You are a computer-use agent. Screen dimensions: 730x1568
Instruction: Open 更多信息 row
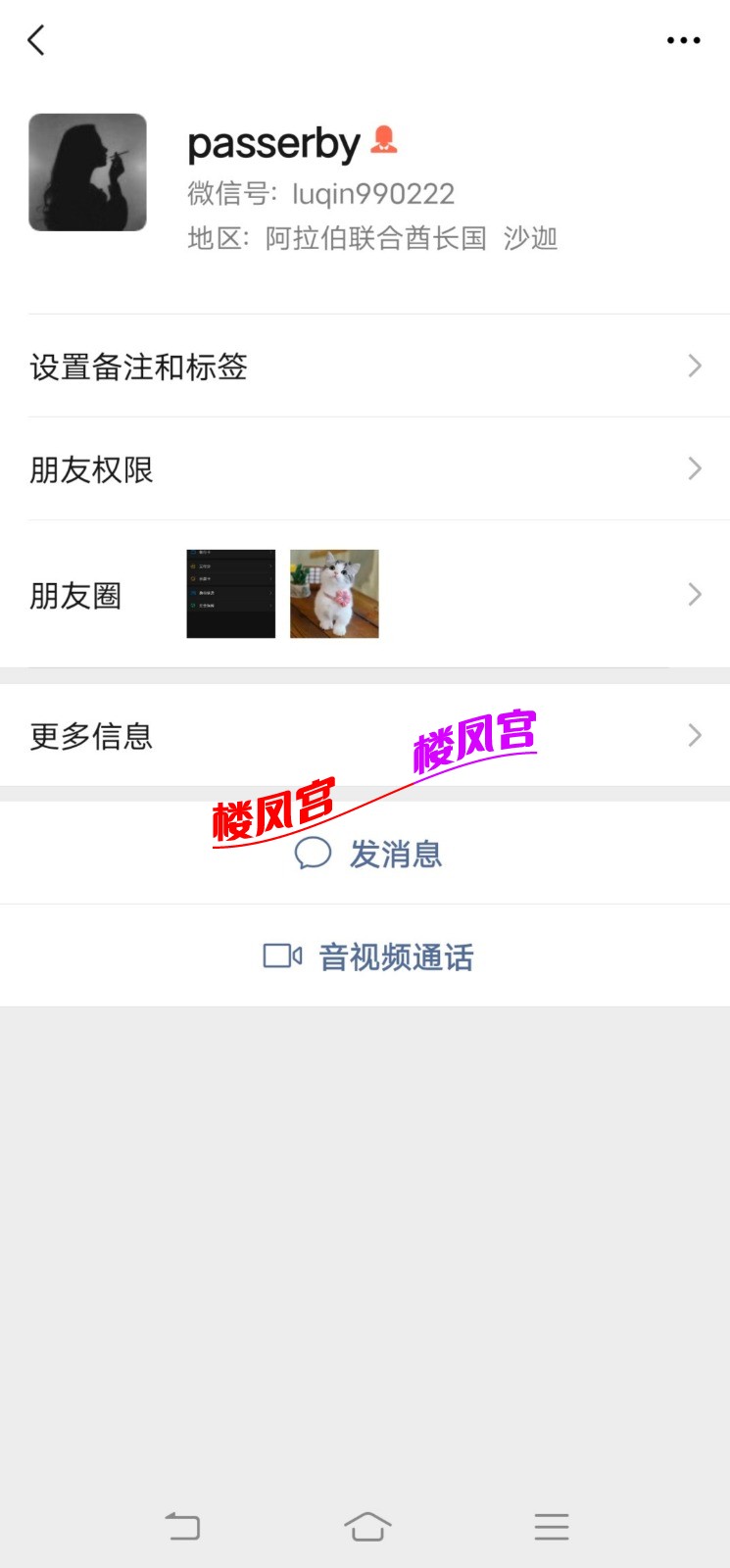pos(365,736)
